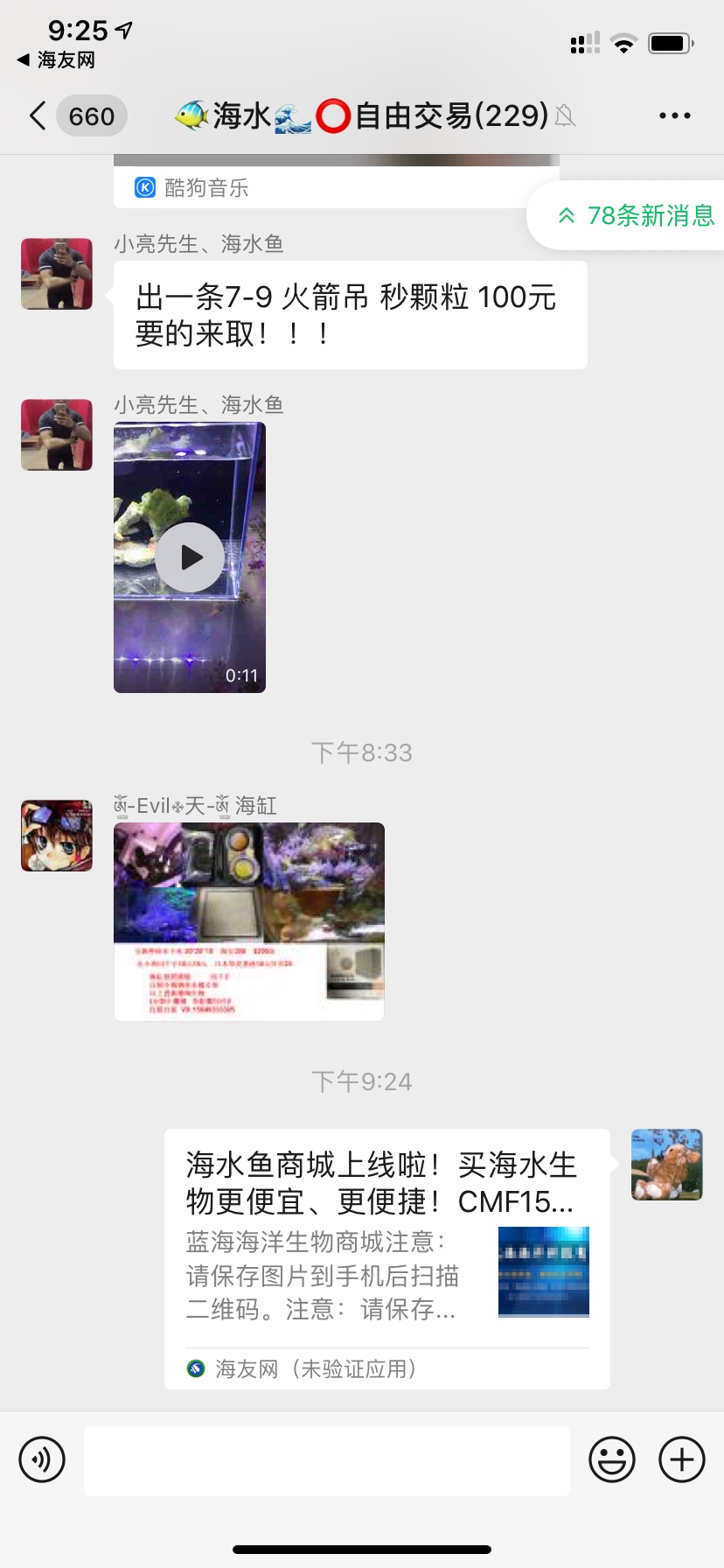Image resolution: width=724 pixels, height=1568 pixels.
Task: Play the 0:11 aquarium video
Action: [190, 557]
